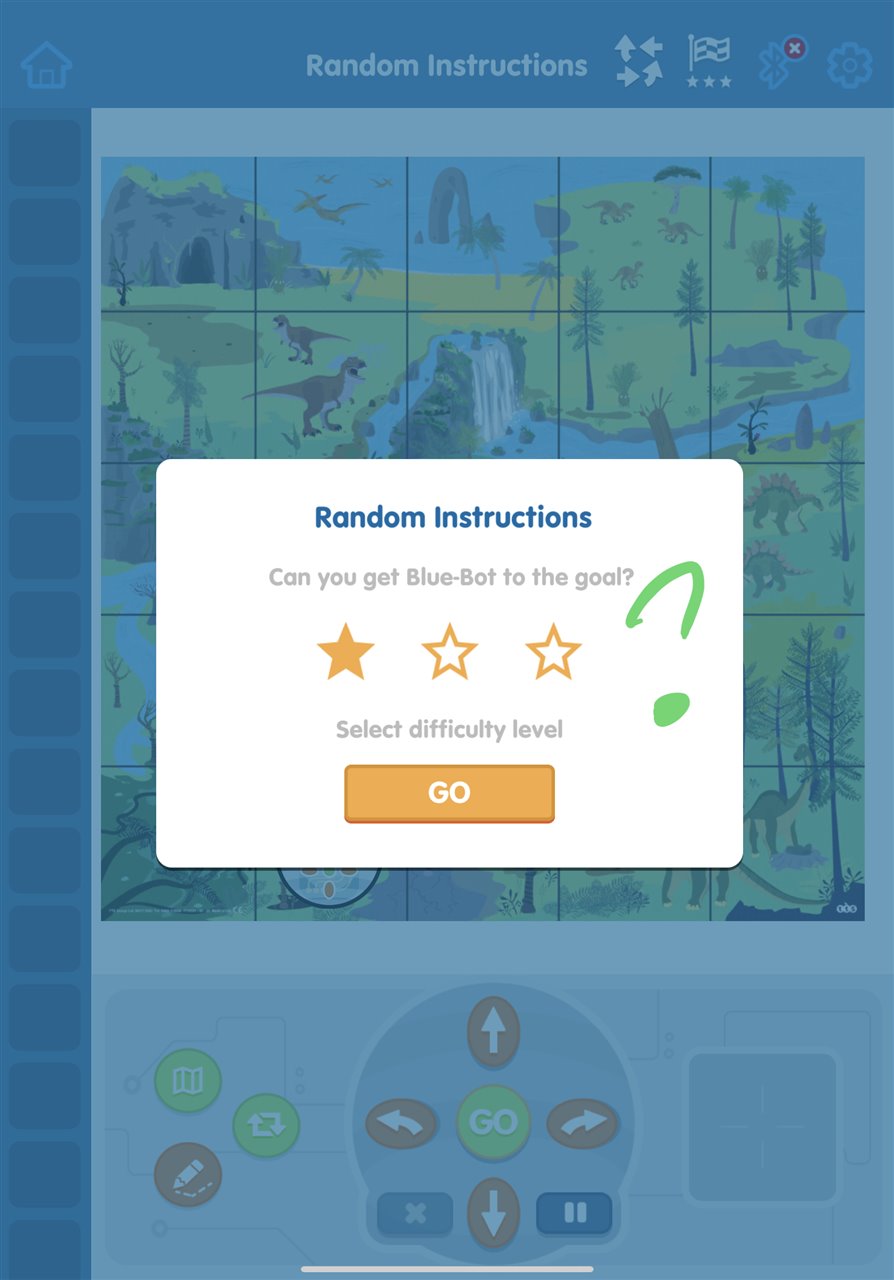This screenshot has height=1280, width=894.
Task: Select three-star difficulty level
Action: [x=553, y=652]
